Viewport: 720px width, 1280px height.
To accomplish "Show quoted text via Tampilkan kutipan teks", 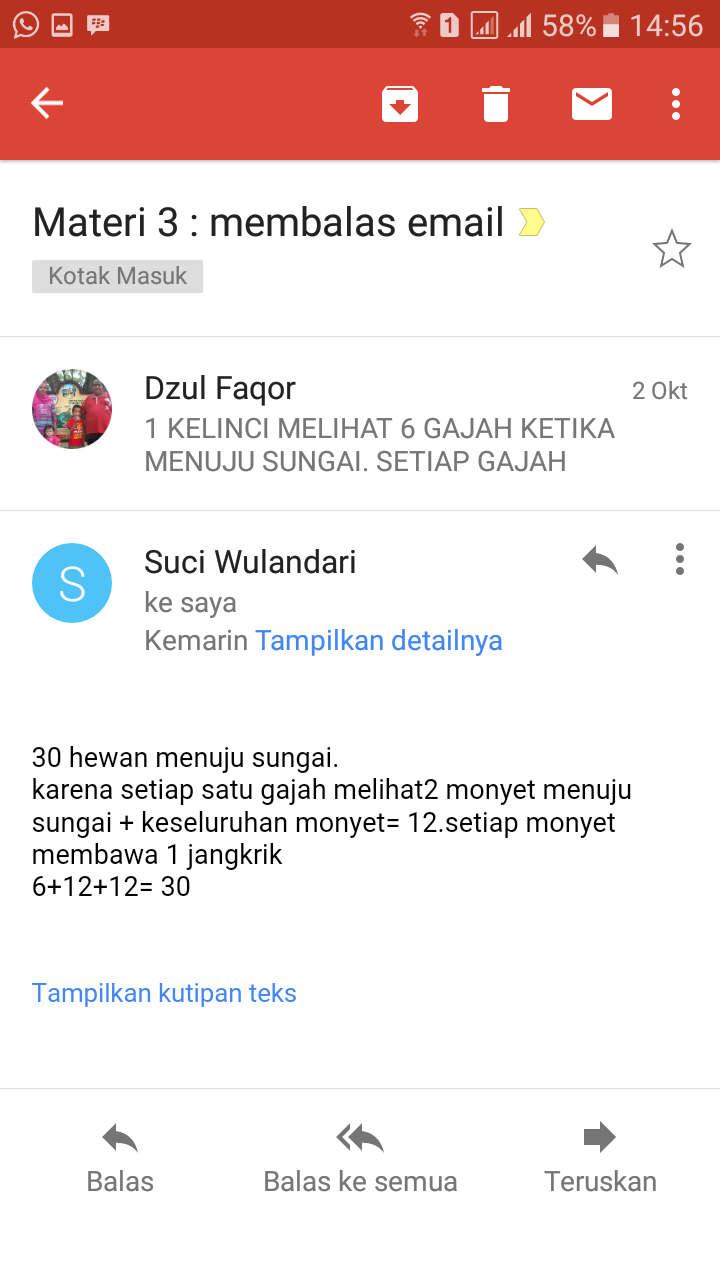I will (164, 993).
